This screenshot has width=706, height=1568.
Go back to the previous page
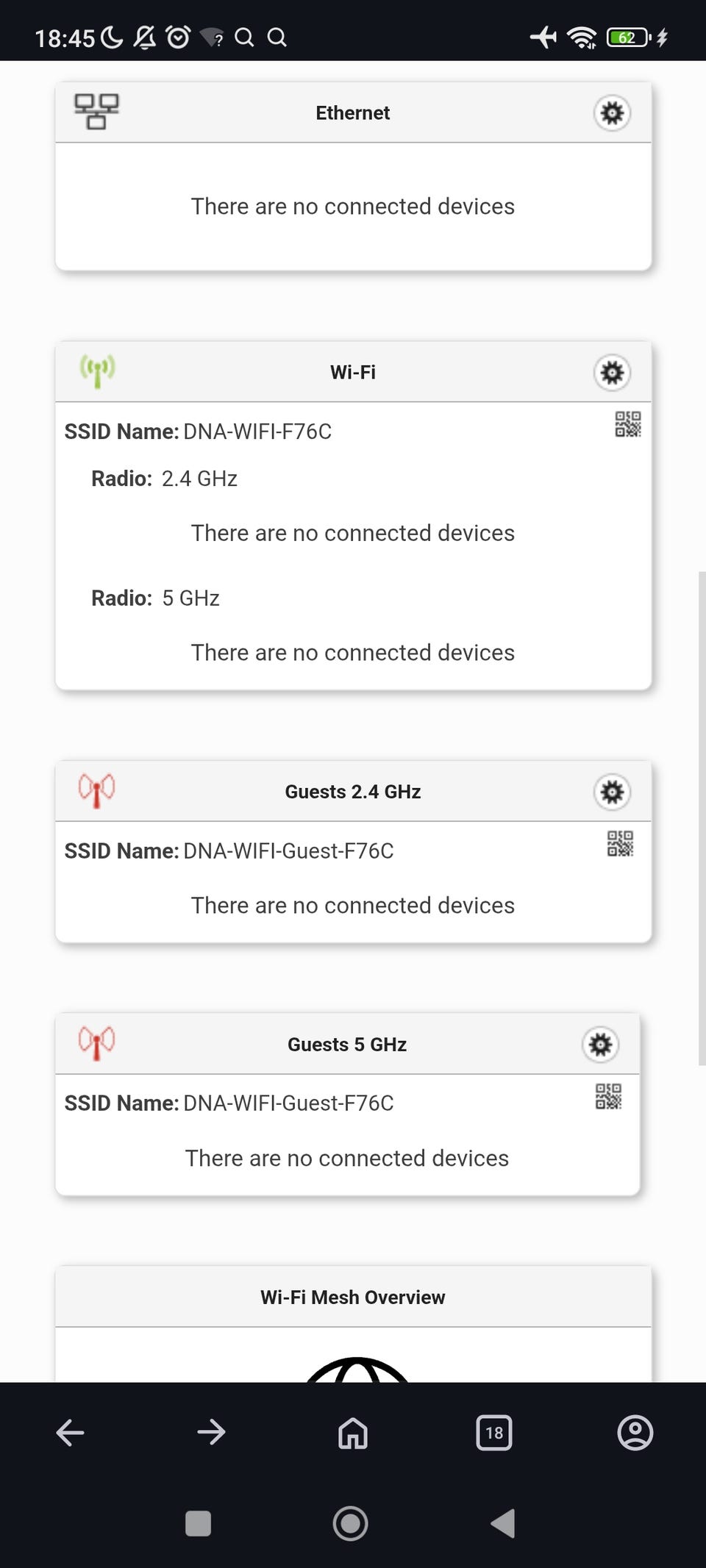(71, 1432)
